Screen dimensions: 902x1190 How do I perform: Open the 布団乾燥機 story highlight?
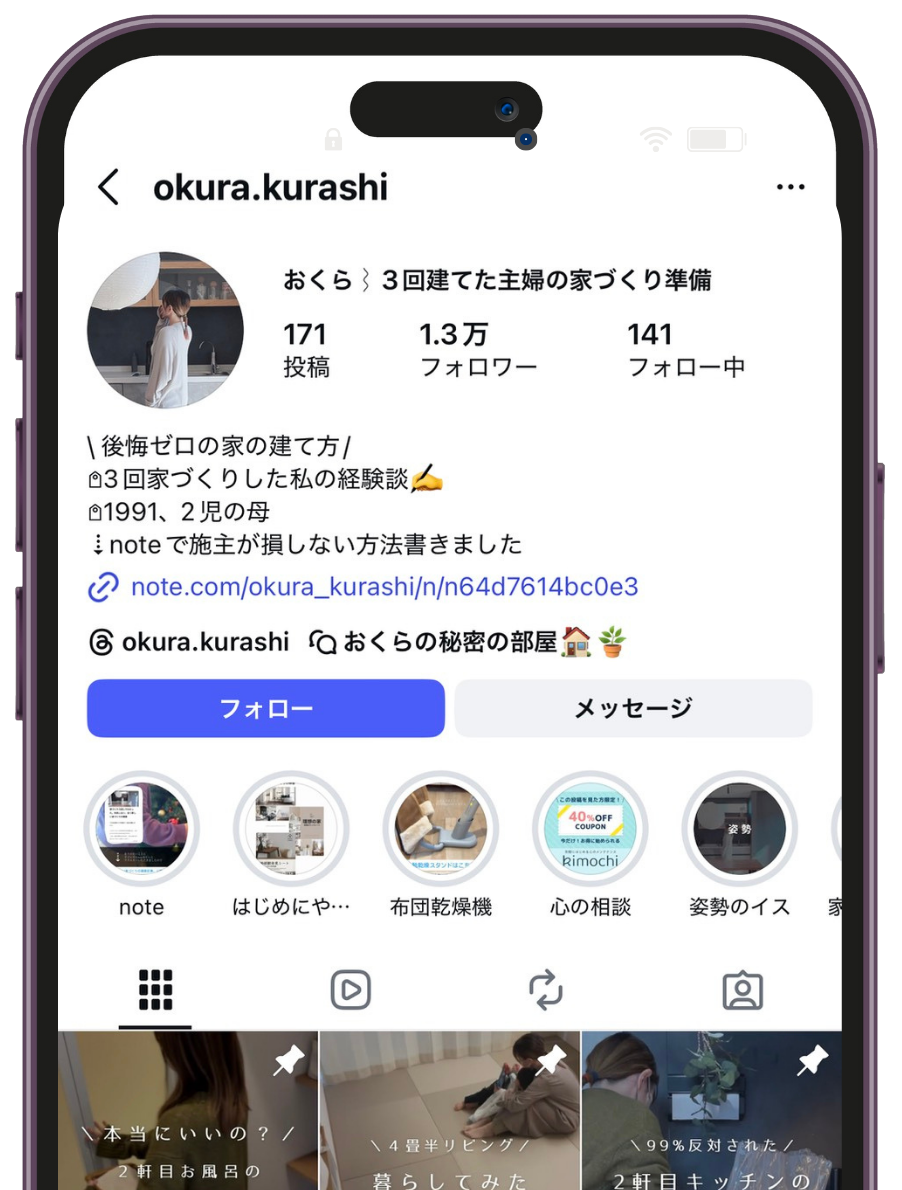pyautogui.click(x=441, y=829)
